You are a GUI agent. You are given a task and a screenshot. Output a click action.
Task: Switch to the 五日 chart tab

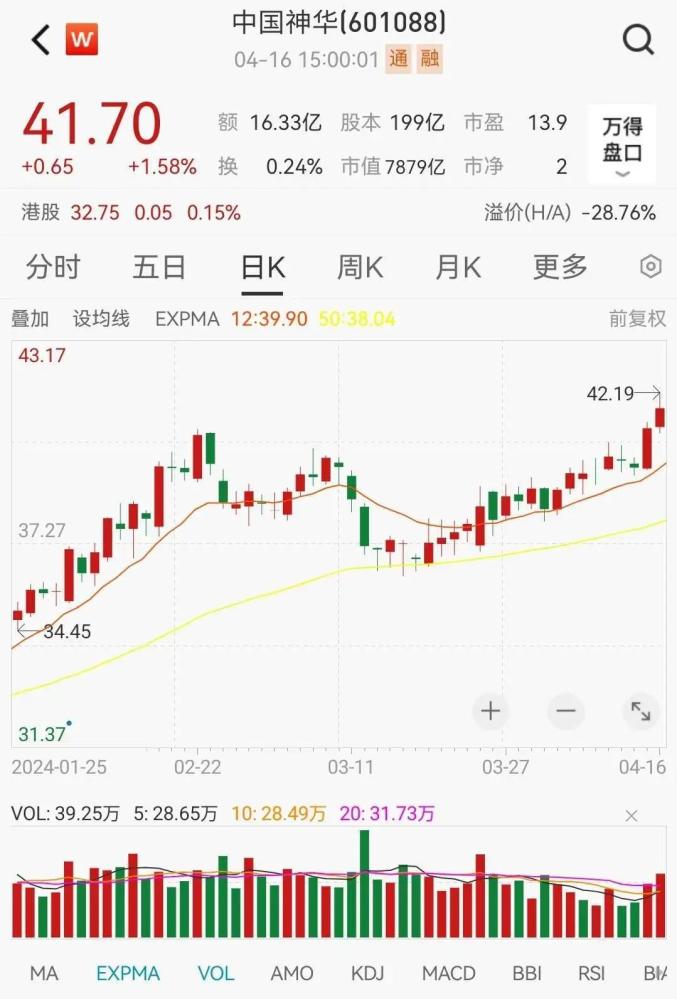pos(159,267)
